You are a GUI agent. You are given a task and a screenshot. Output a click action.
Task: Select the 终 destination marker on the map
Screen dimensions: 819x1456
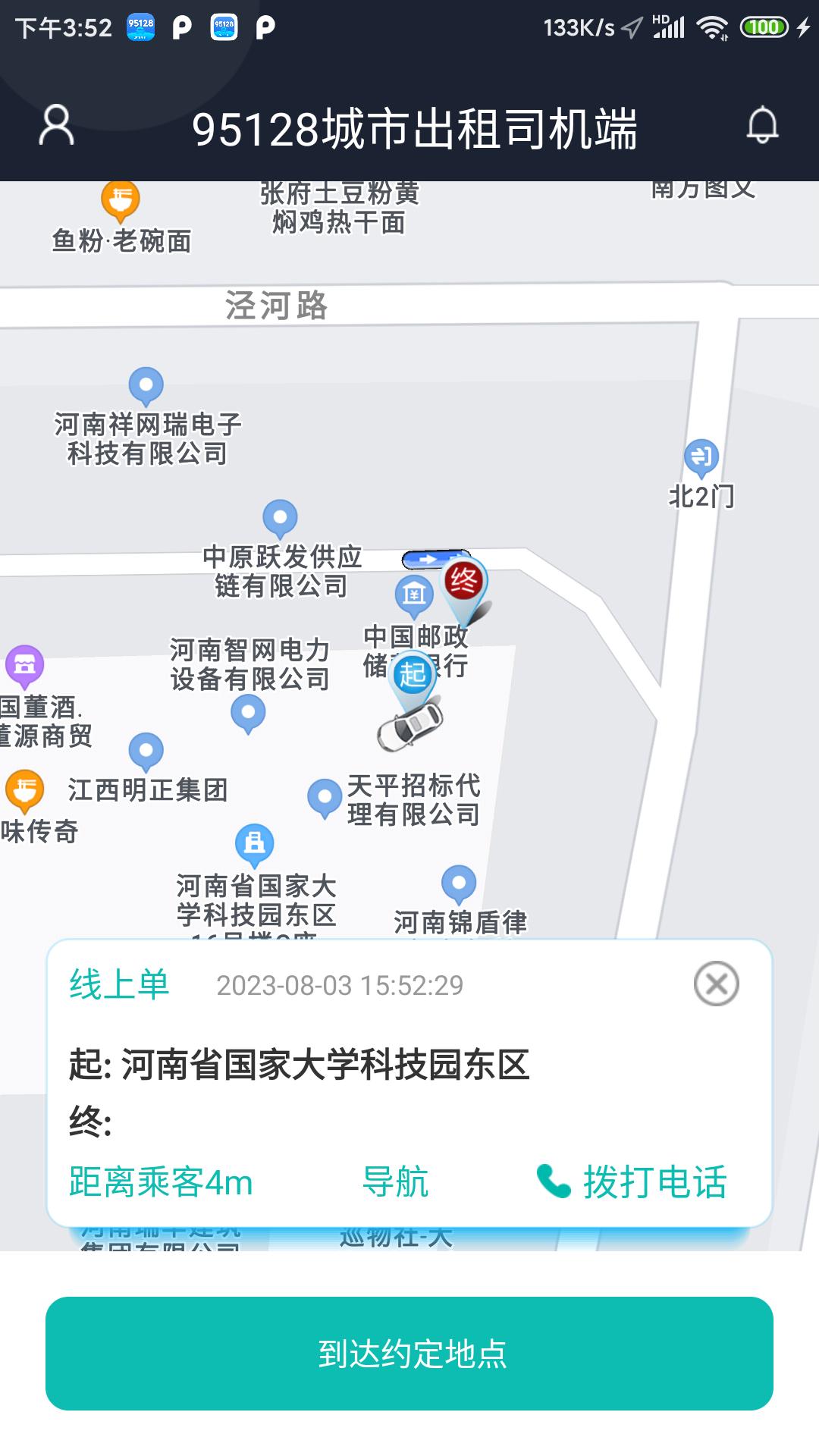click(x=463, y=584)
